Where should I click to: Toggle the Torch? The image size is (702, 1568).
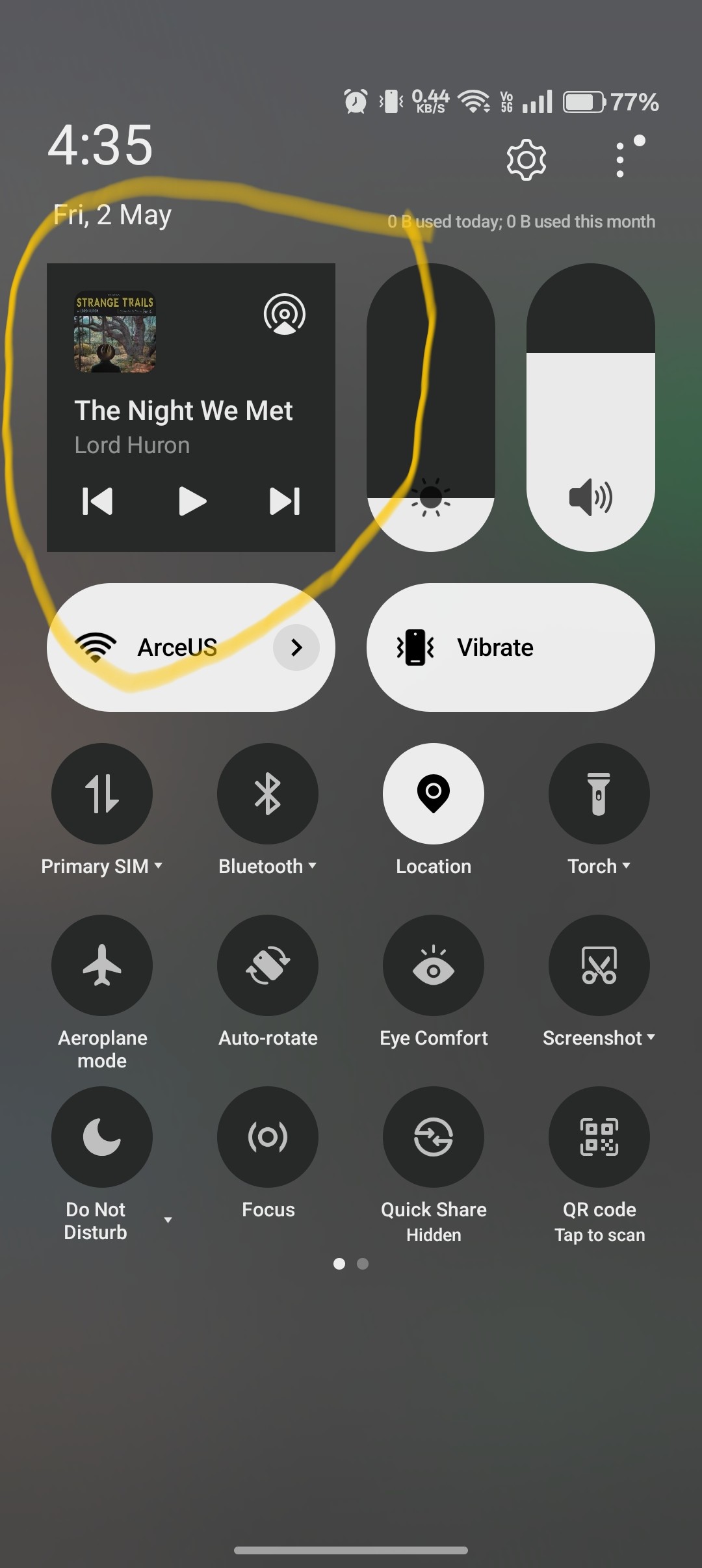pos(599,793)
